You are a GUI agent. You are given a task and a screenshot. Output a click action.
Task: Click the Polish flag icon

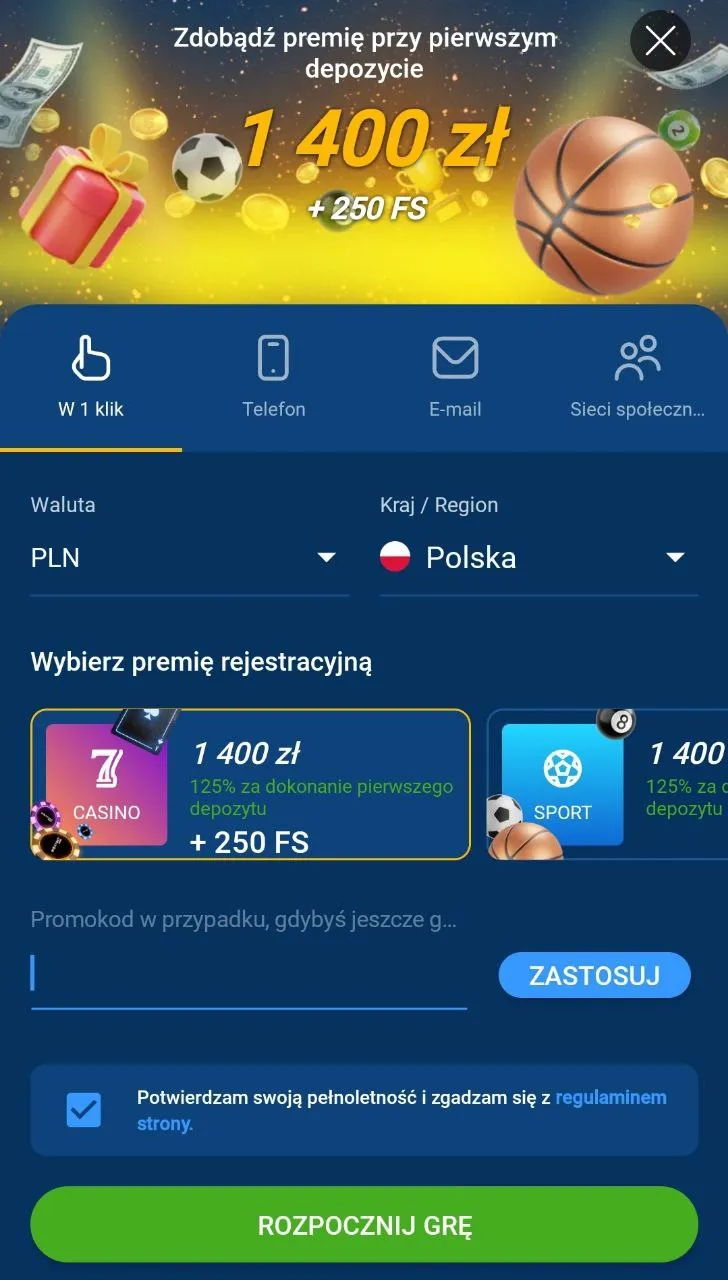(x=397, y=557)
